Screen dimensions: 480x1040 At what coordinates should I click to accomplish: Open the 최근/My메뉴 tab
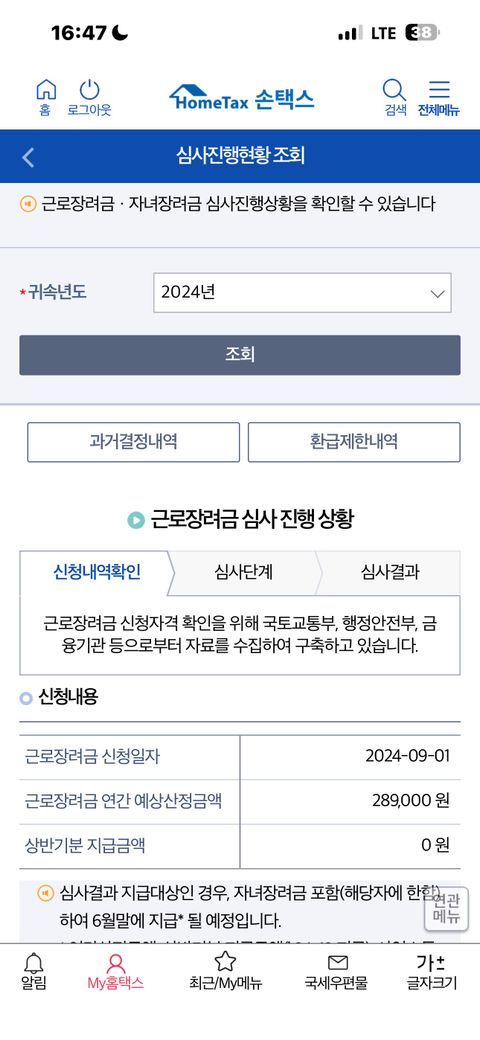pyautogui.click(x=225, y=972)
